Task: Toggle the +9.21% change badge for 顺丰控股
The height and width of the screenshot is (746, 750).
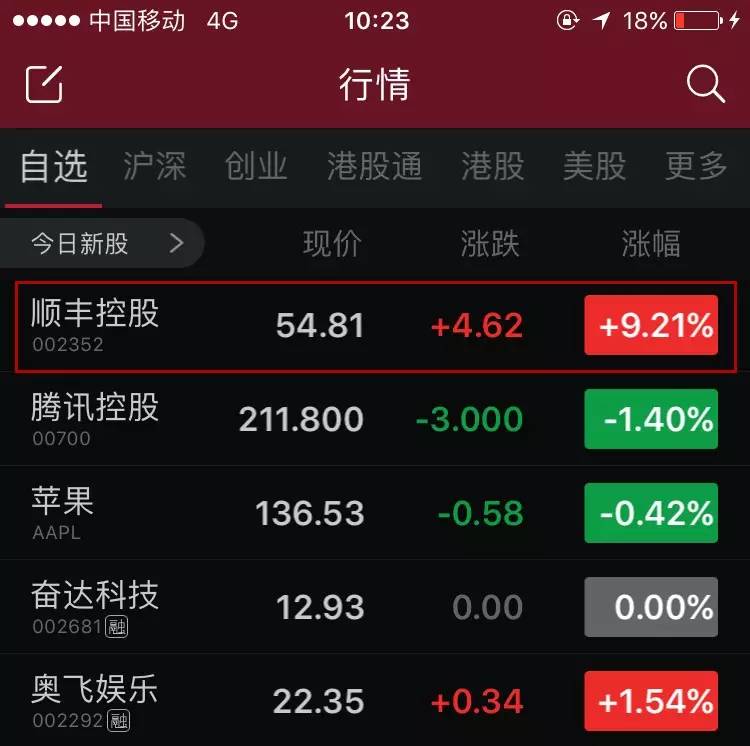Action: pyautogui.click(x=651, y=325)
